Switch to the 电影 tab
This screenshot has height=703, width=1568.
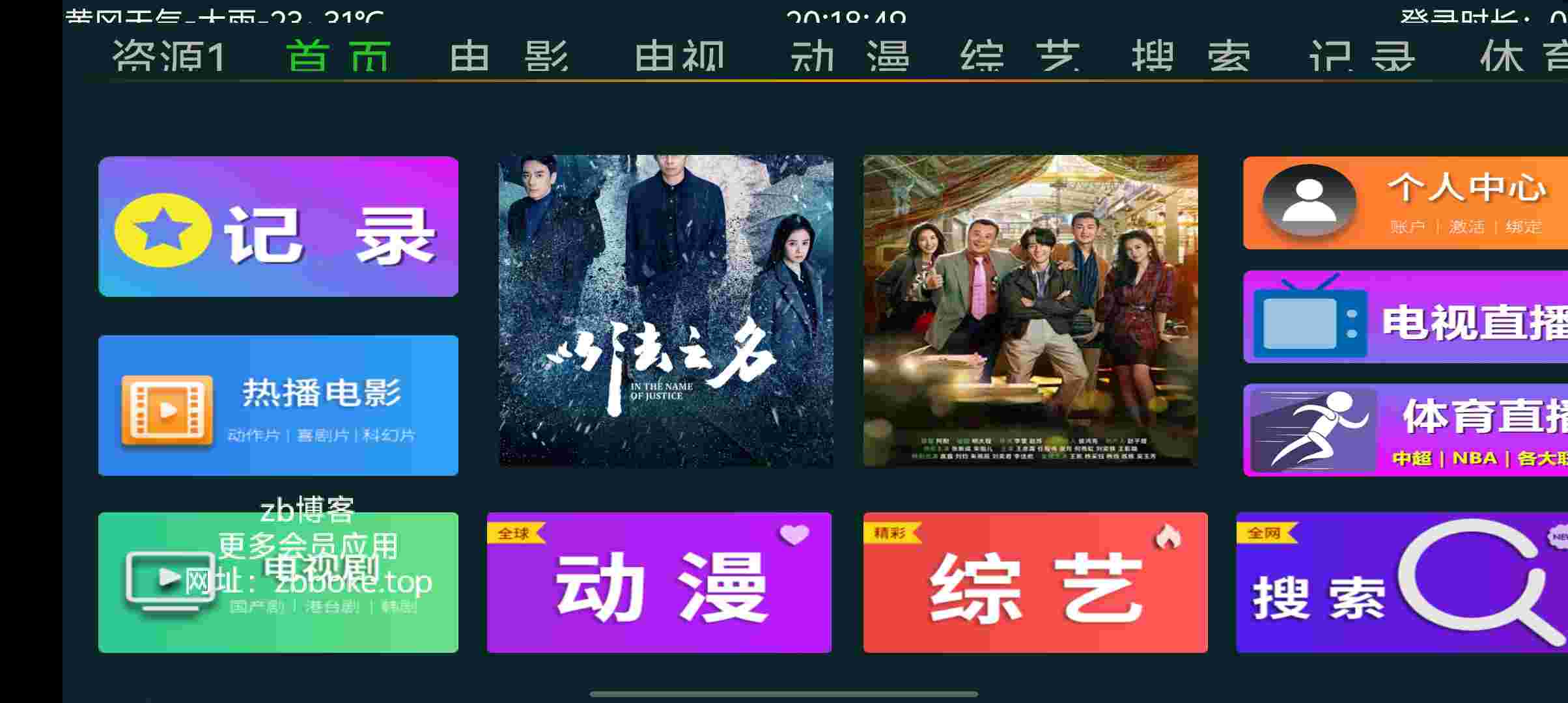[x=509, y=57]
